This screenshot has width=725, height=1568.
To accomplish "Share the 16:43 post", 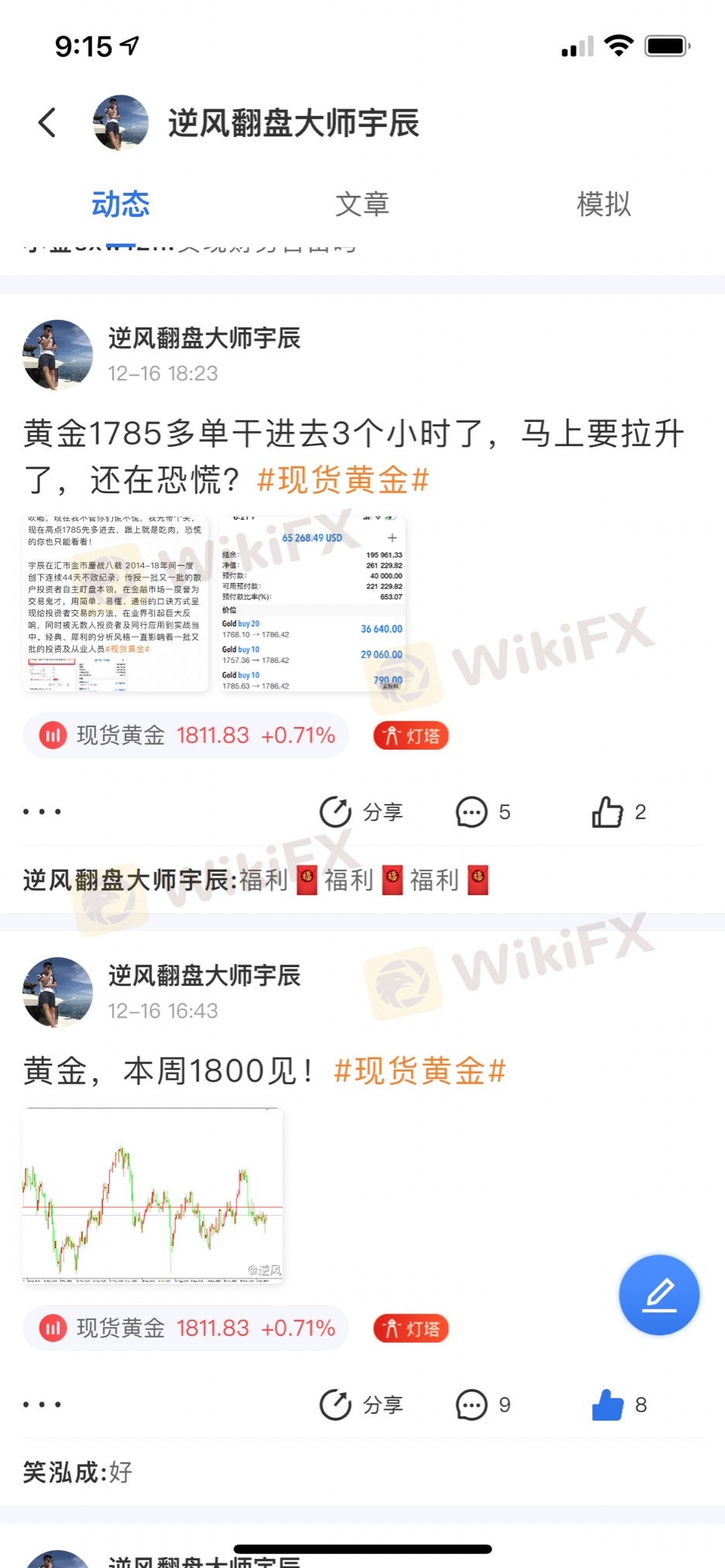I will pyautogui.click(x=361, y=1405).
